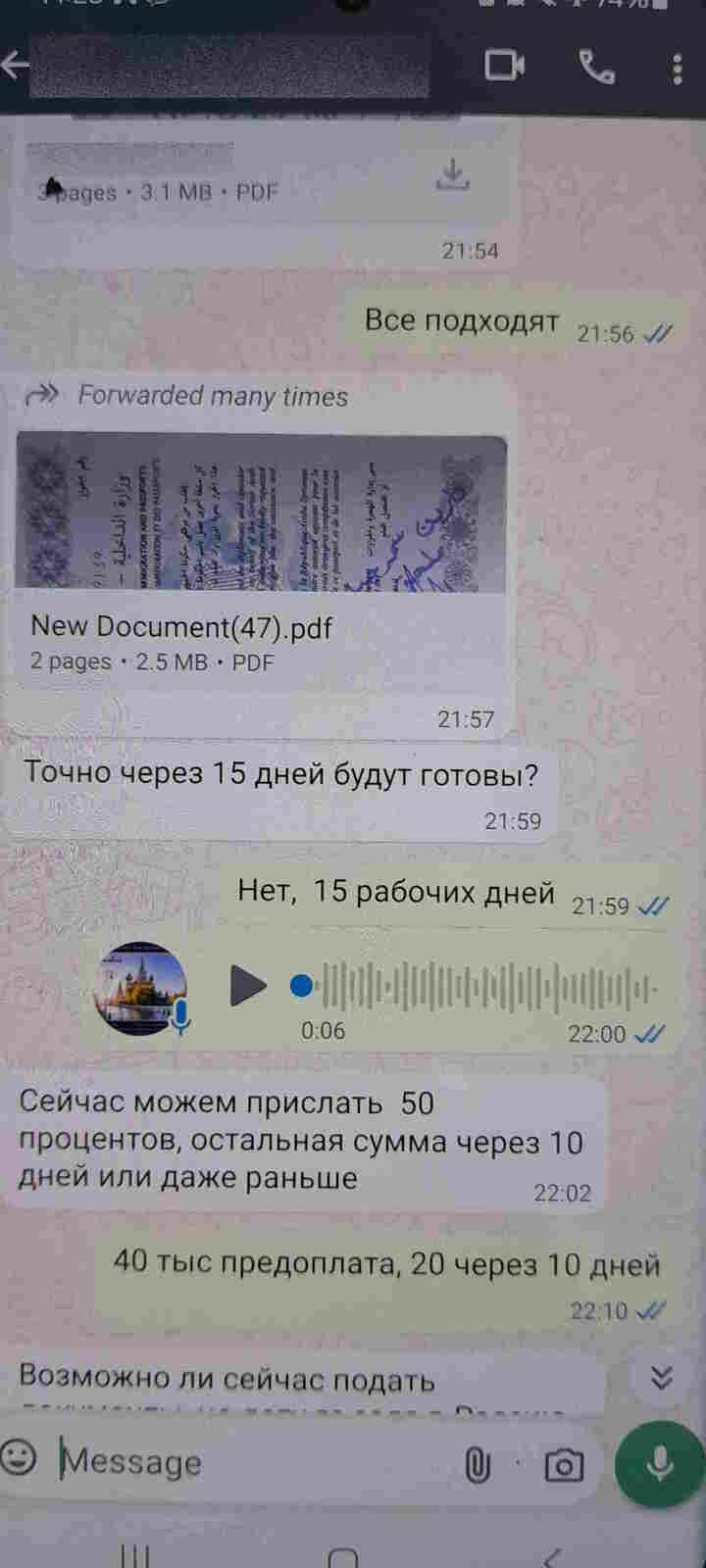This screenshot has height=1568, width=706.
Task: Play the 0:06 voice message
Action: click(x=248, y=986)
